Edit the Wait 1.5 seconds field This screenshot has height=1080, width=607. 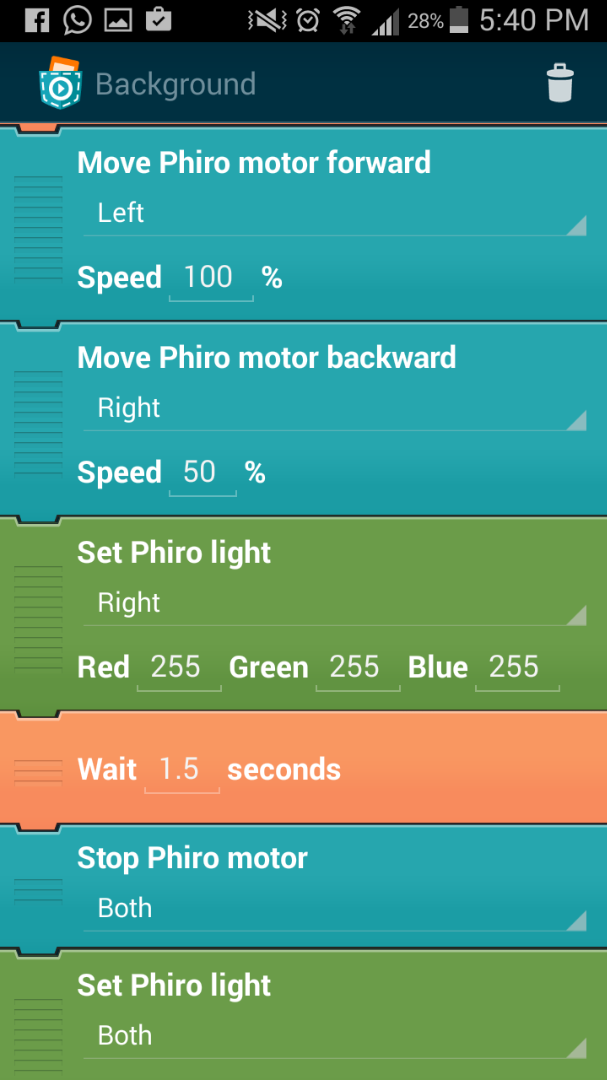pyautogui.click(x=181, y=770)
